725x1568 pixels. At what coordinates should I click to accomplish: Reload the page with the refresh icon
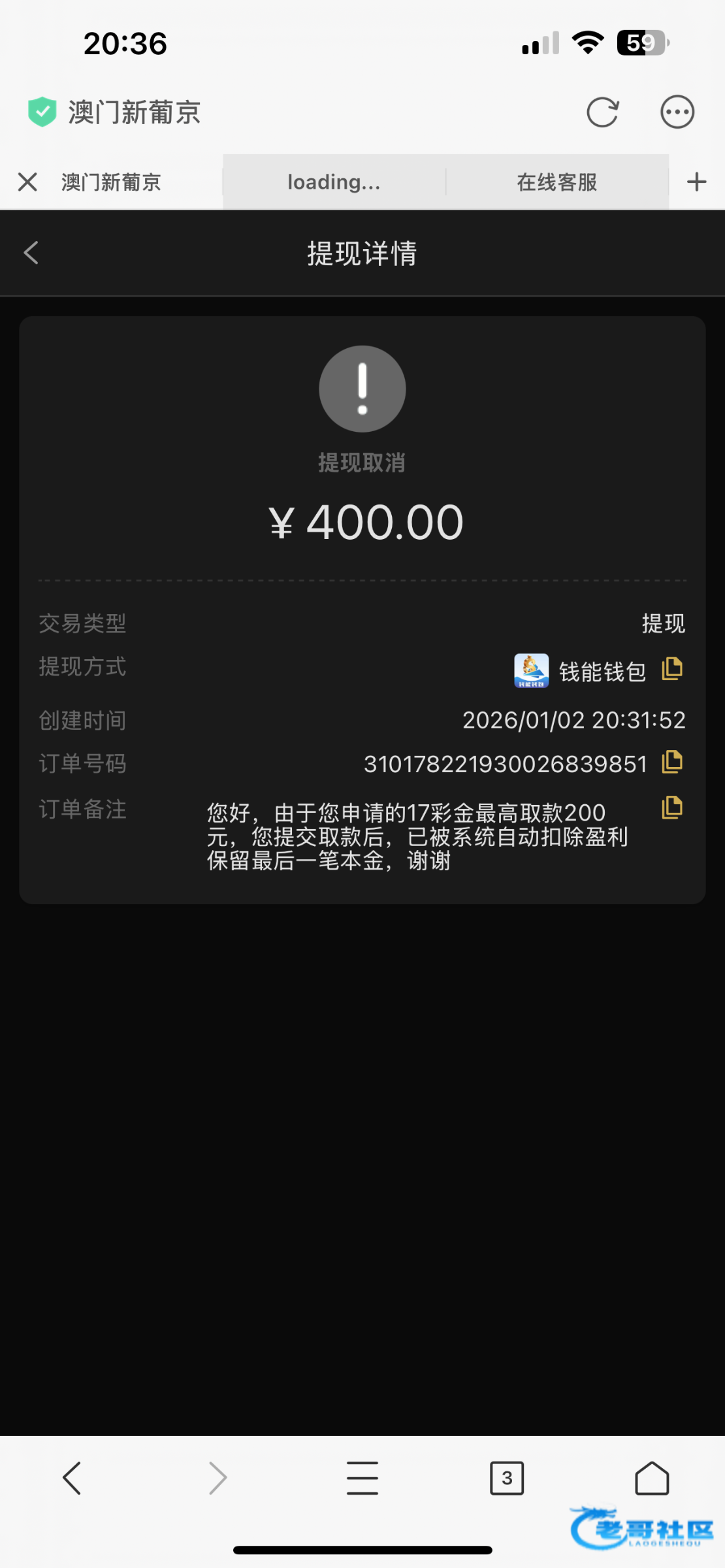(x=602, y=112)
